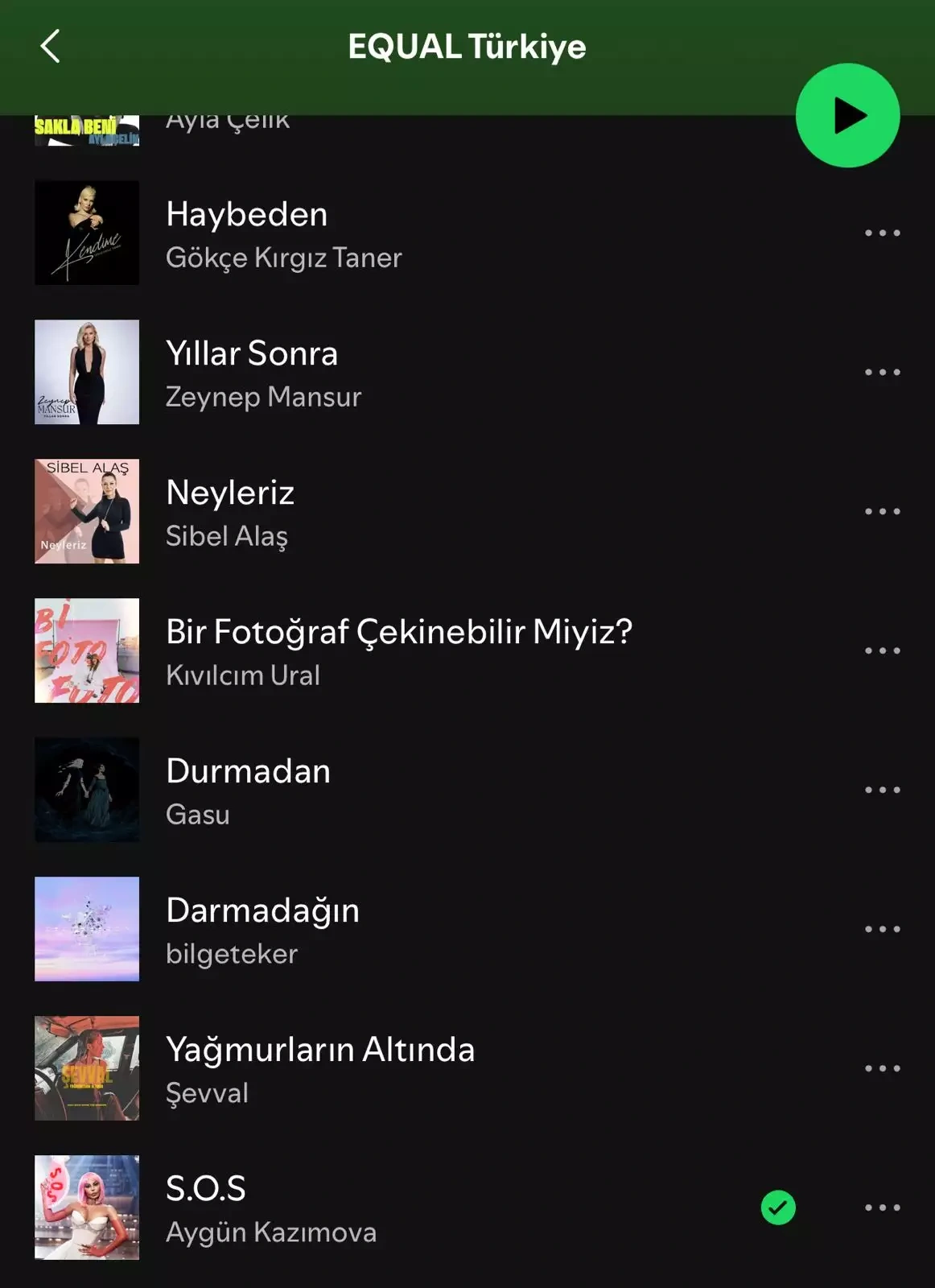Open more options for Yağmurların Altında
The height and width of the screenshot is (1288, 935).
click(x=882, y=1069)
